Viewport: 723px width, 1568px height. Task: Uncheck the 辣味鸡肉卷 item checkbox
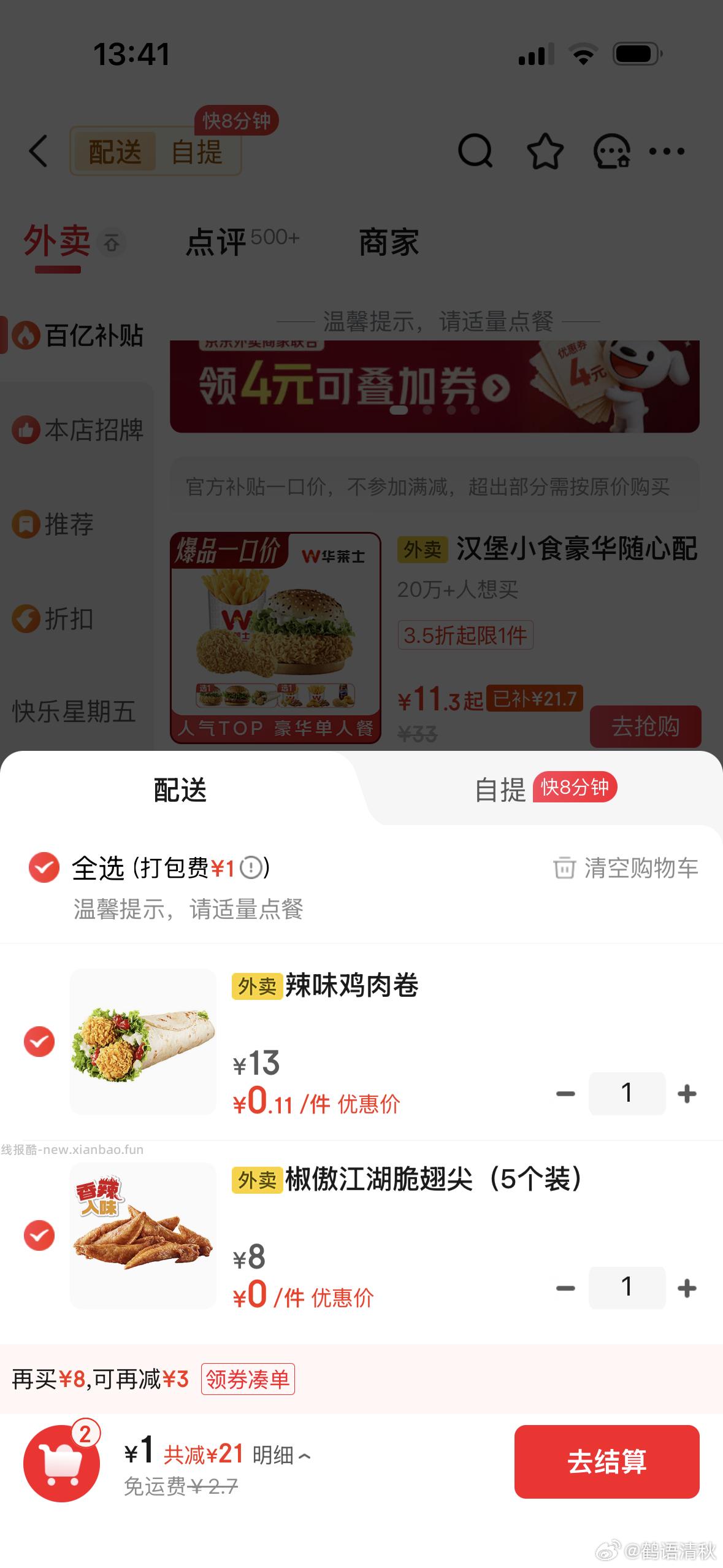39,1041
